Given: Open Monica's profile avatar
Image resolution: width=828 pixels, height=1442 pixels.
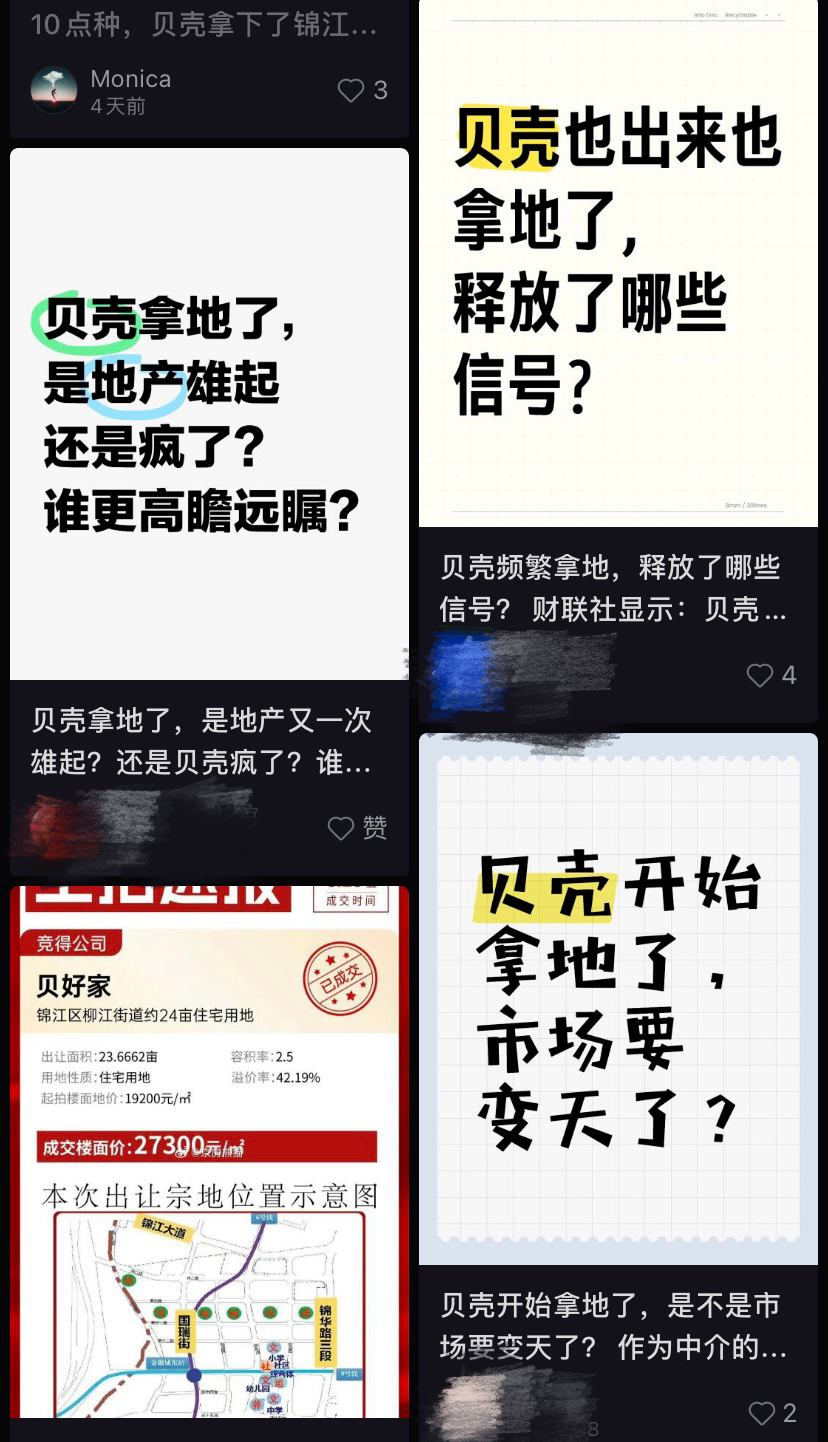Looking at the screenshot, I should pos(54,91).
